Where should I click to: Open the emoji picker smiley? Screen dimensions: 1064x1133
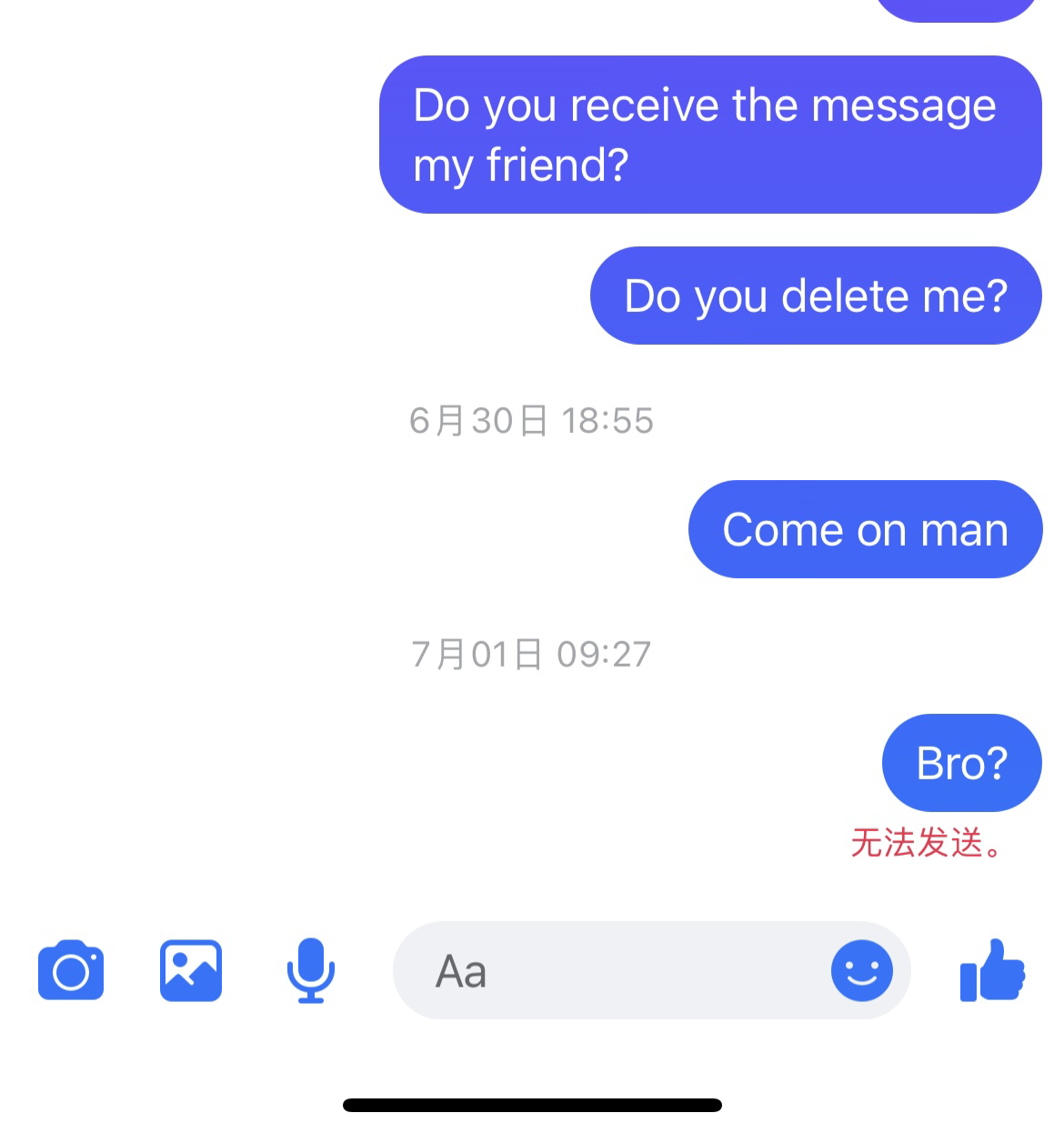(x=861, y=970)
